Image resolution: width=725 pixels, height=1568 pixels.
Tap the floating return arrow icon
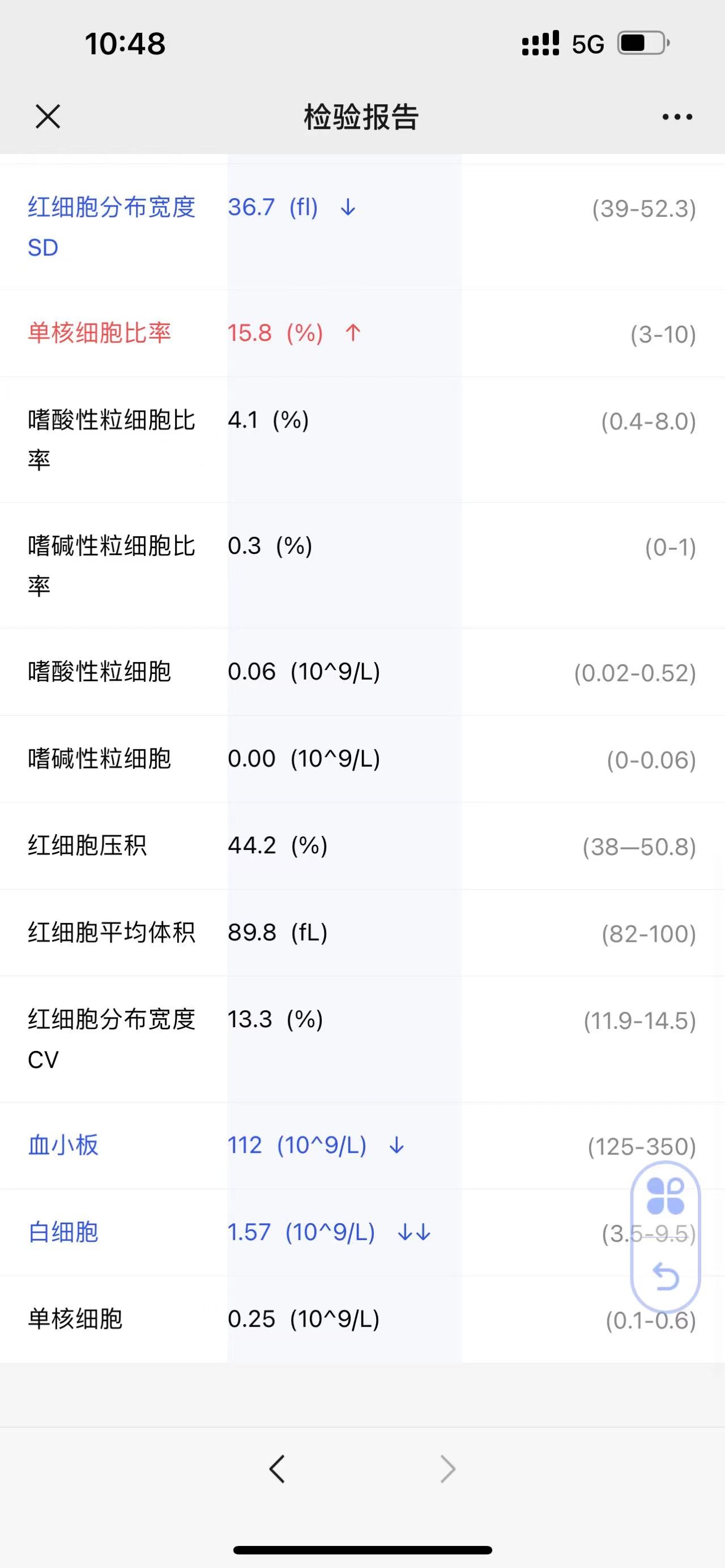tap(666, 1276)
